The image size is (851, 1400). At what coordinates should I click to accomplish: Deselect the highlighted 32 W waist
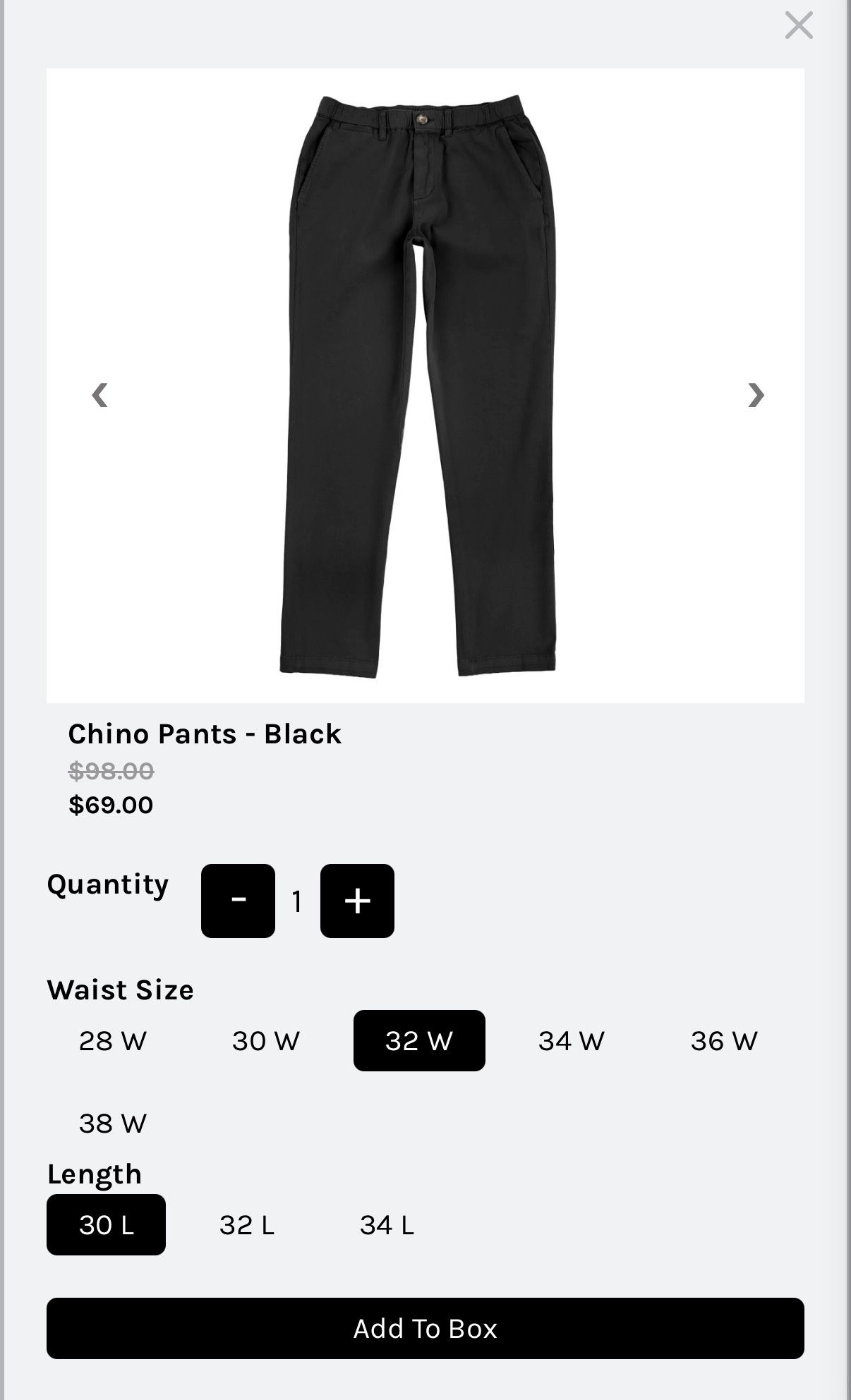click(x=418, y=1041)
